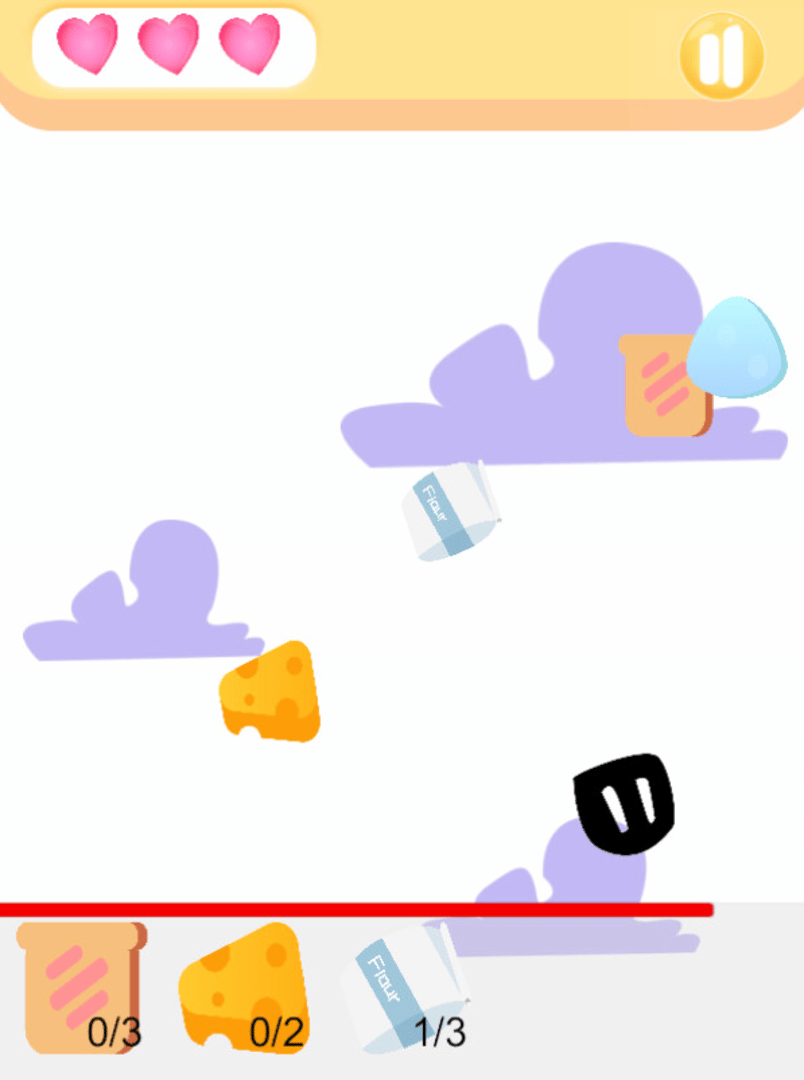Tap the blue water droplet
The image size is (804, 1080).
tap(737, 347)
